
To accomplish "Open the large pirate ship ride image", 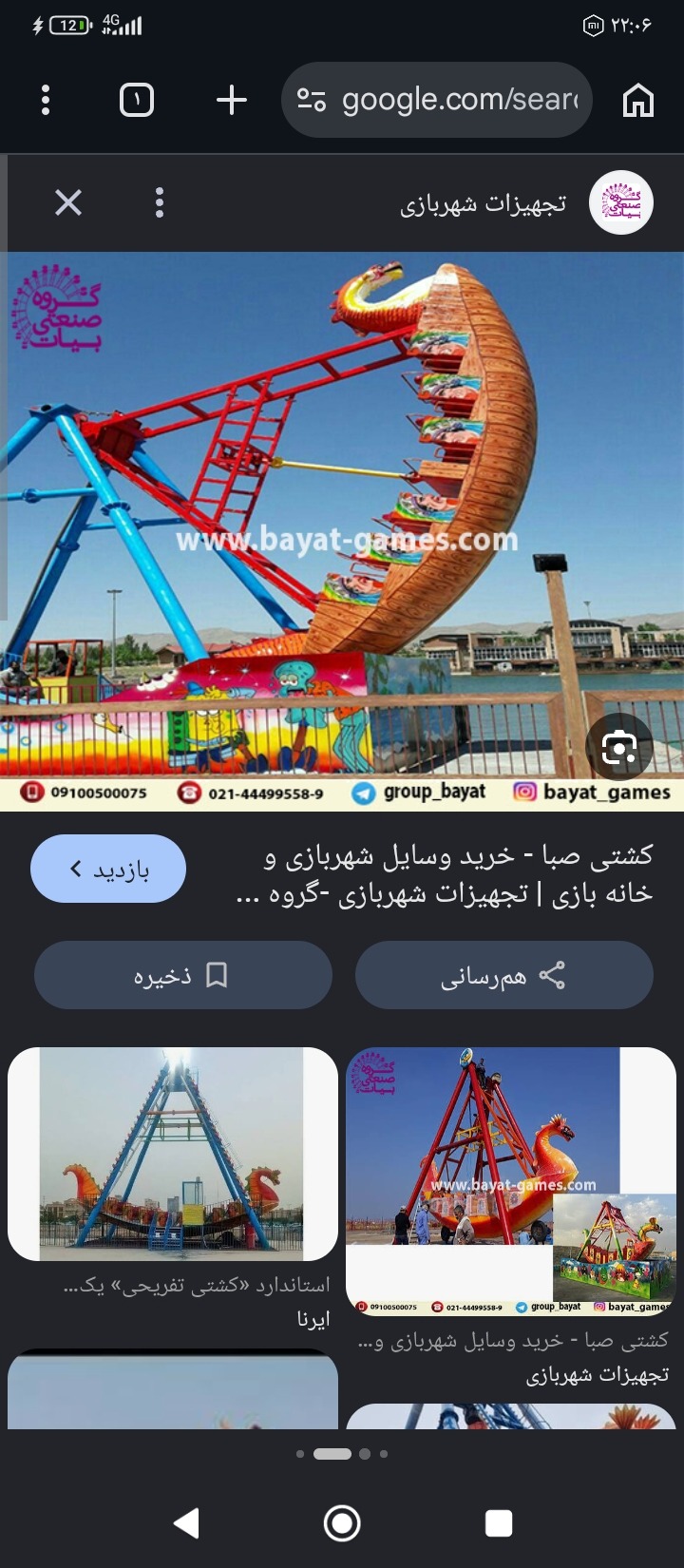I will [x=342, y=531].
